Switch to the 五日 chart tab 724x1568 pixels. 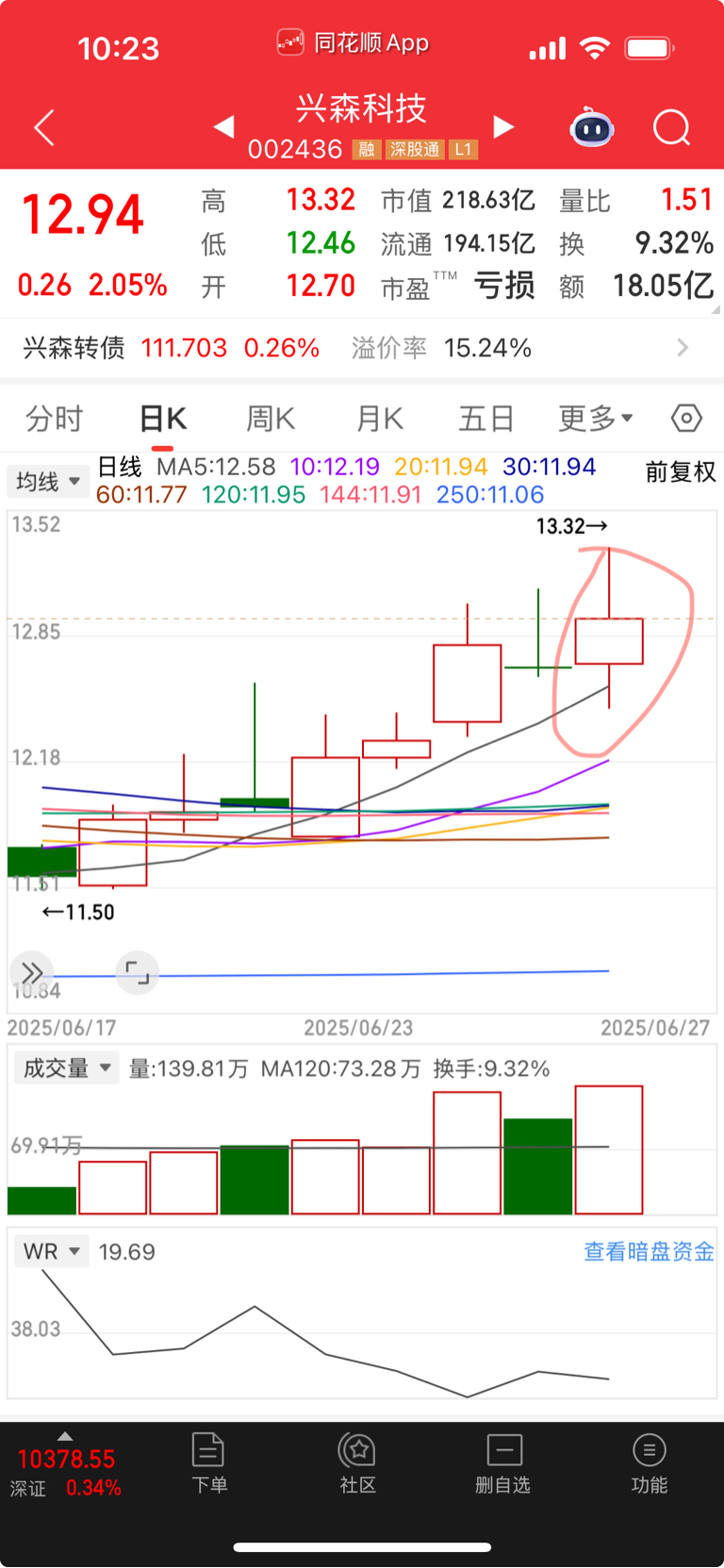[486, 418]
